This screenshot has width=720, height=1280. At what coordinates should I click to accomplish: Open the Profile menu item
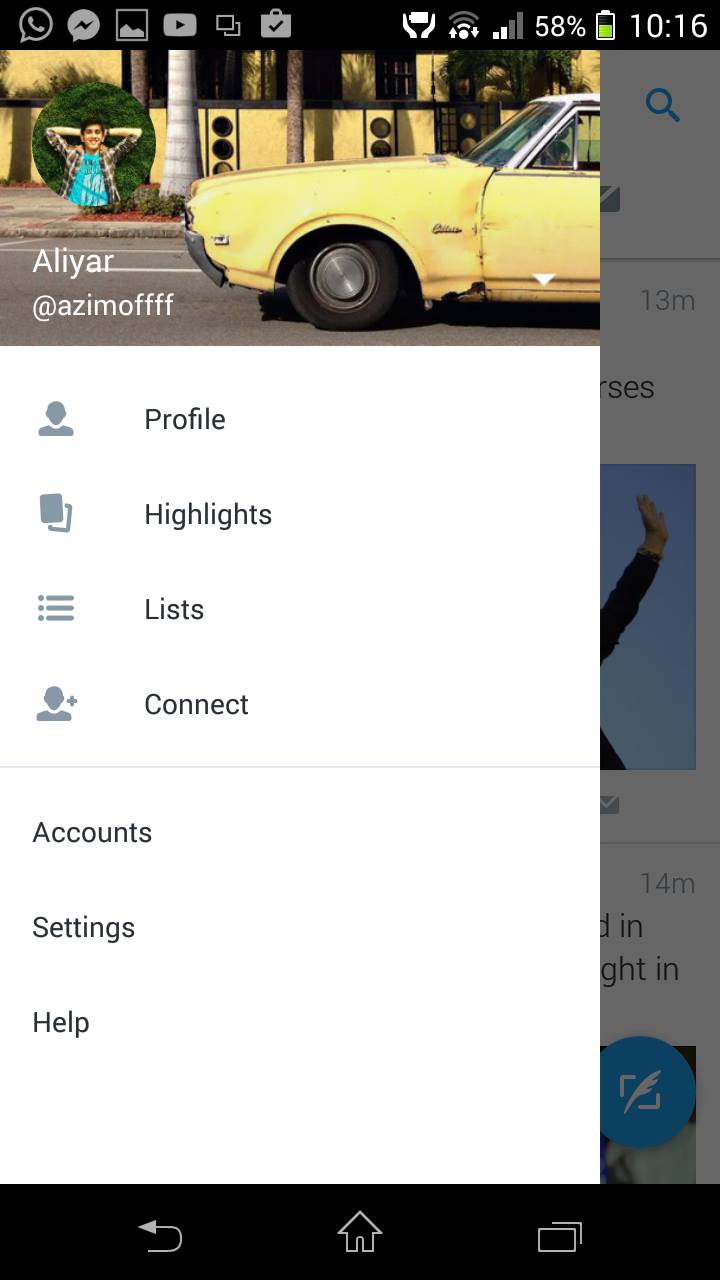coord(185,419)
